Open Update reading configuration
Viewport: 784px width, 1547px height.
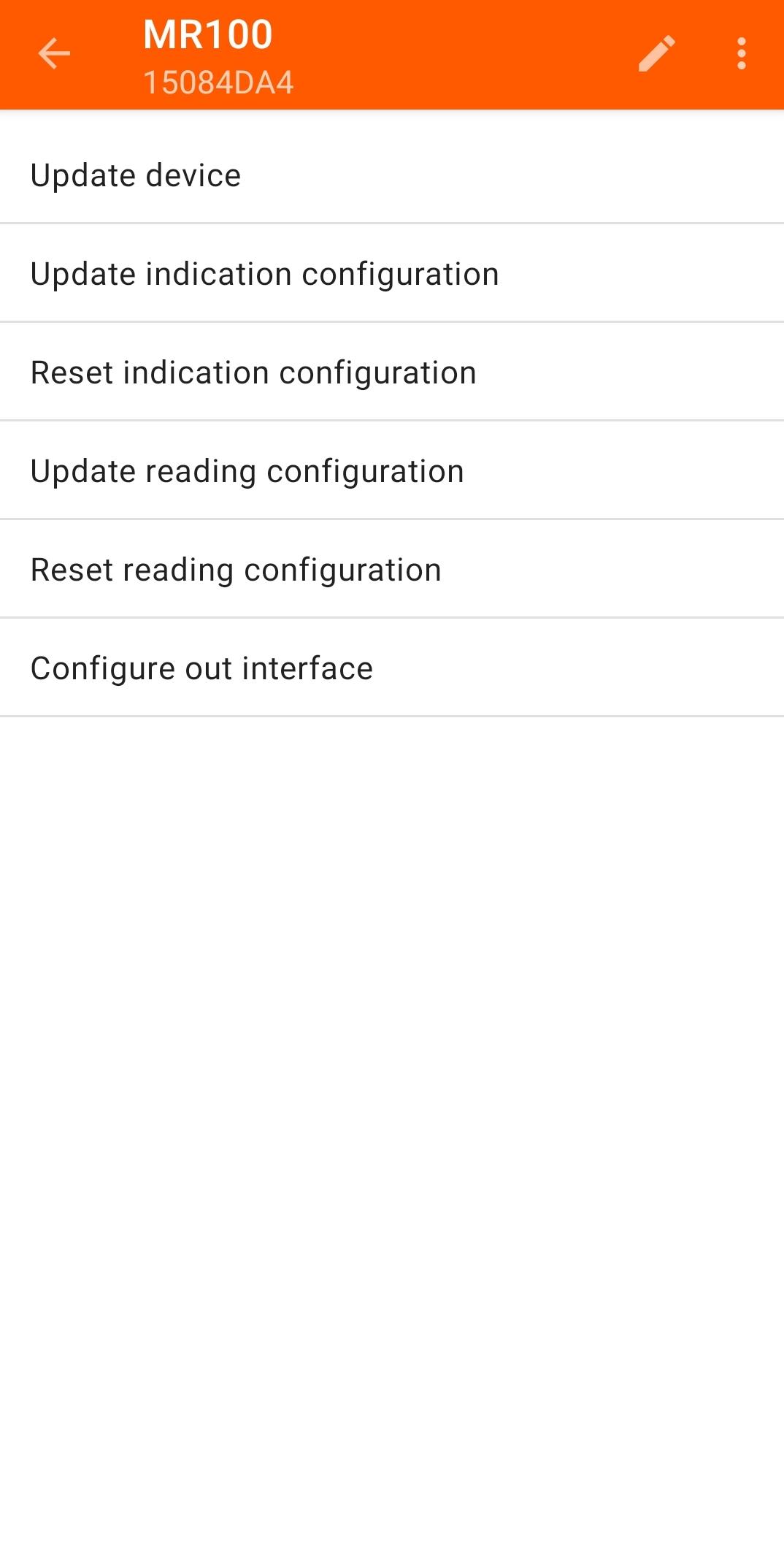tap(392, 470)
